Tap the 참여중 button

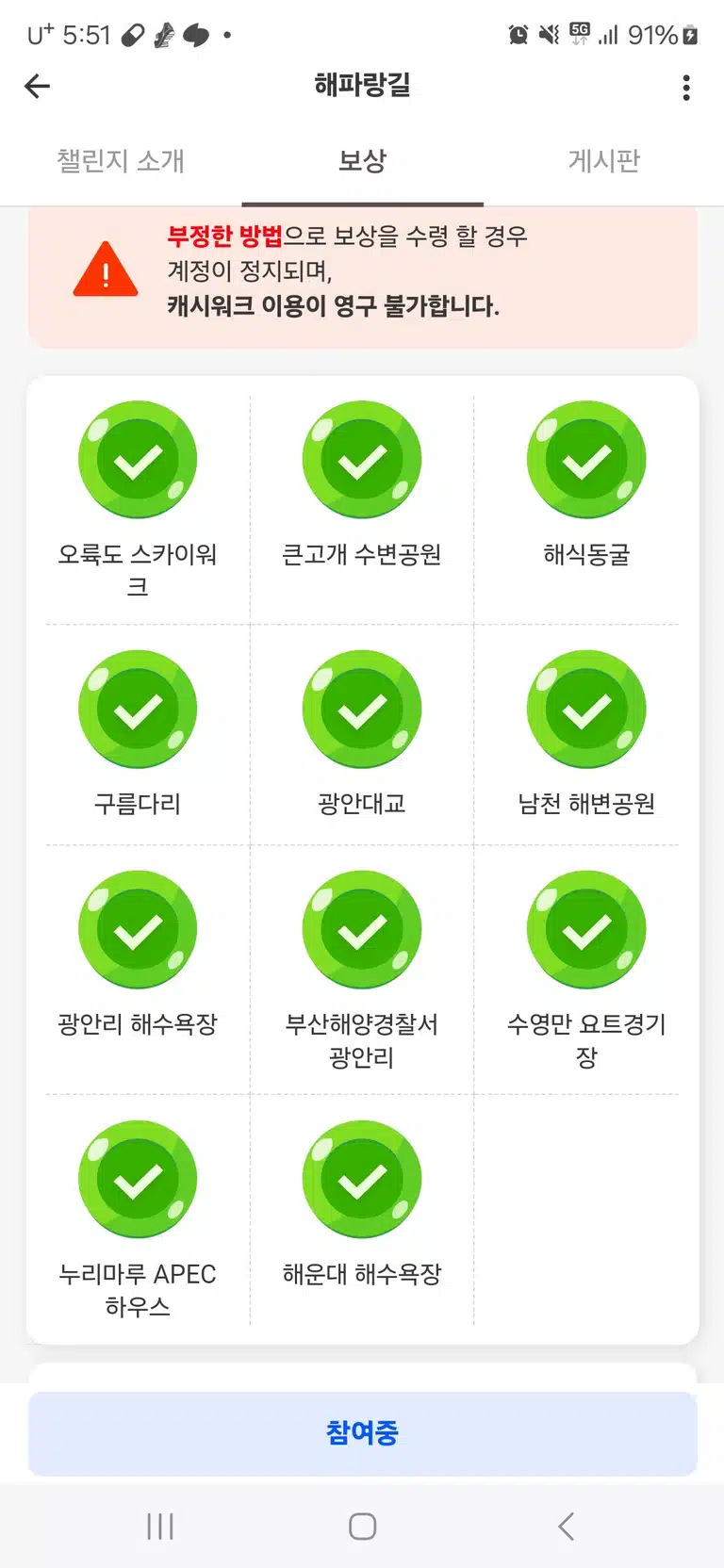pyautogui.click(x=362, y=1433)
